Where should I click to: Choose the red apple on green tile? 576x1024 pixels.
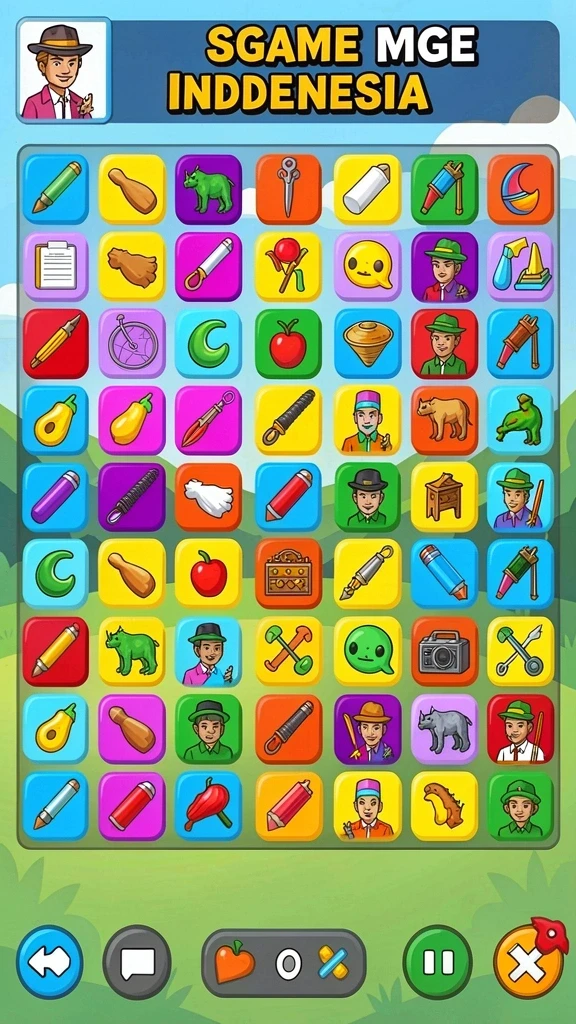[x=288, y=344]
